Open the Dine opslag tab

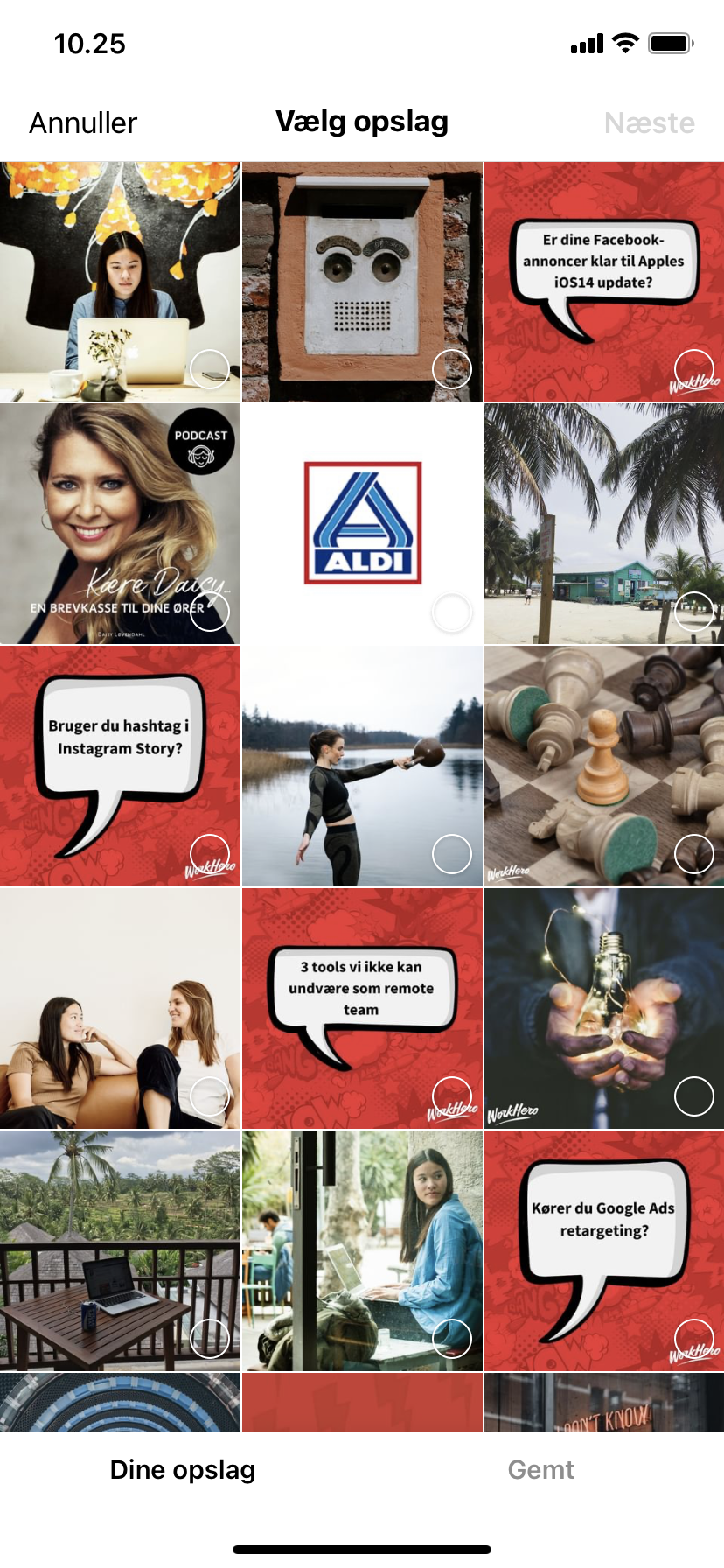click(x=183, y=1469)
